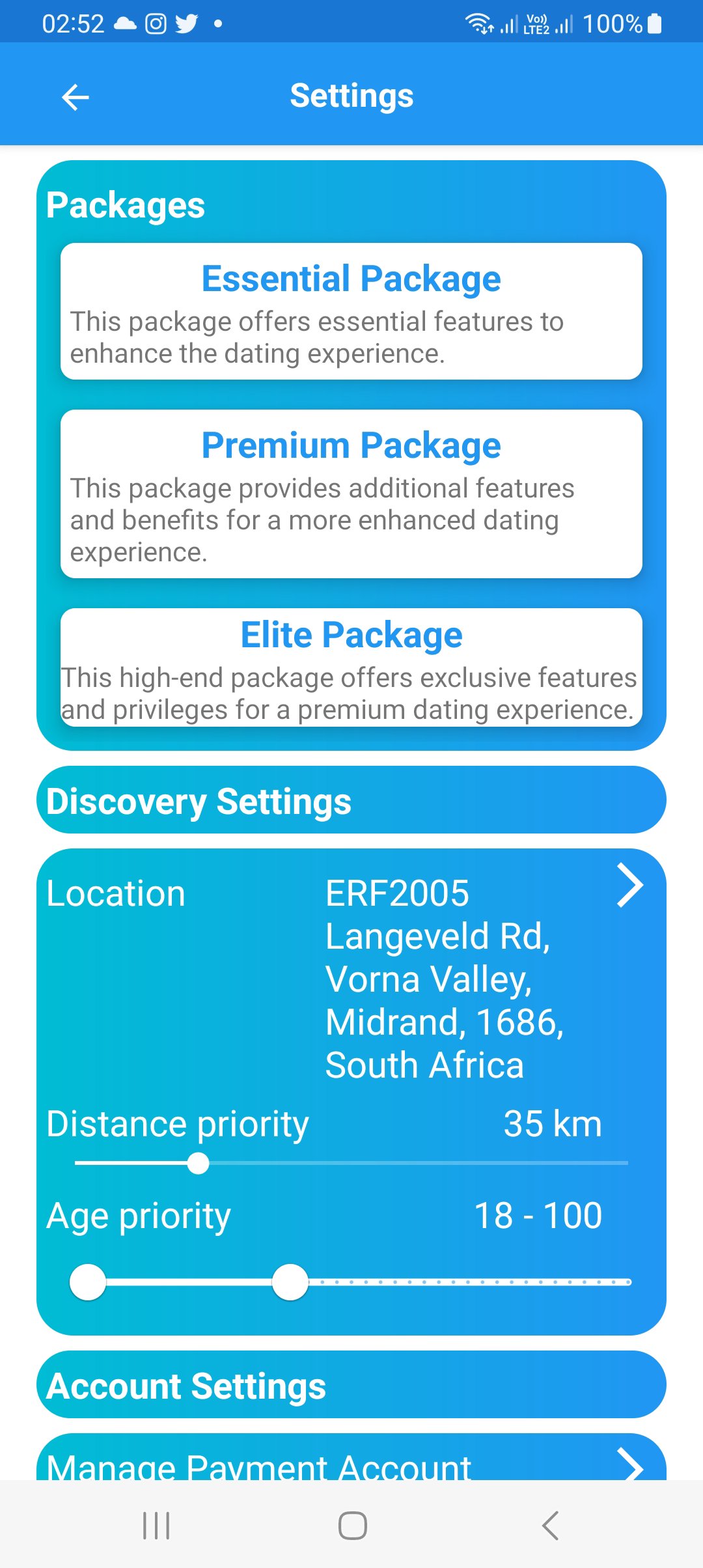Tap the Discovery Settings section header
The image size is (703, 1568).
pyautogui.click(x=197, y=801)
